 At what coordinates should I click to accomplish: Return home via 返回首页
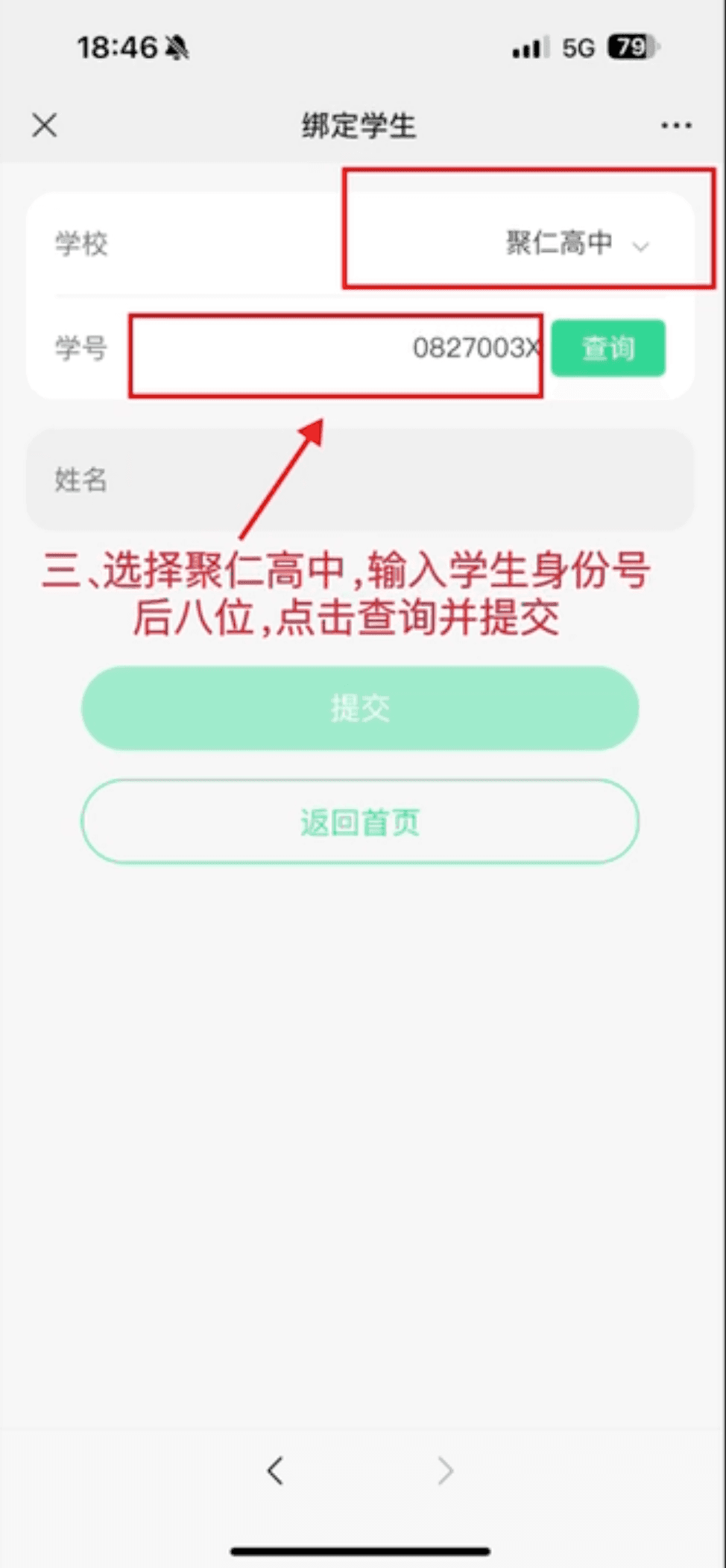[360, 822]
